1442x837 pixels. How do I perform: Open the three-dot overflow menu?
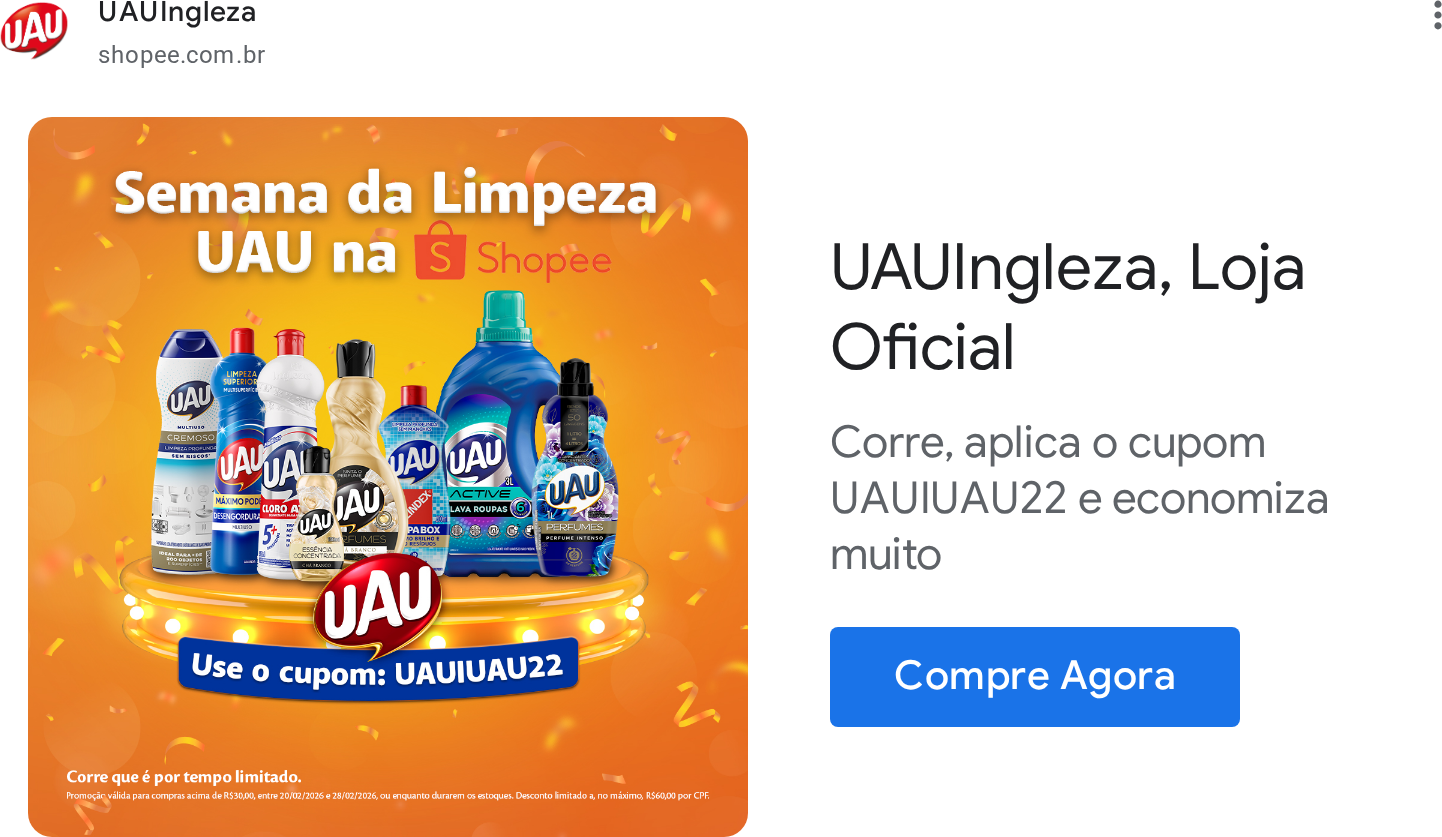click(x=1437, y=16)
